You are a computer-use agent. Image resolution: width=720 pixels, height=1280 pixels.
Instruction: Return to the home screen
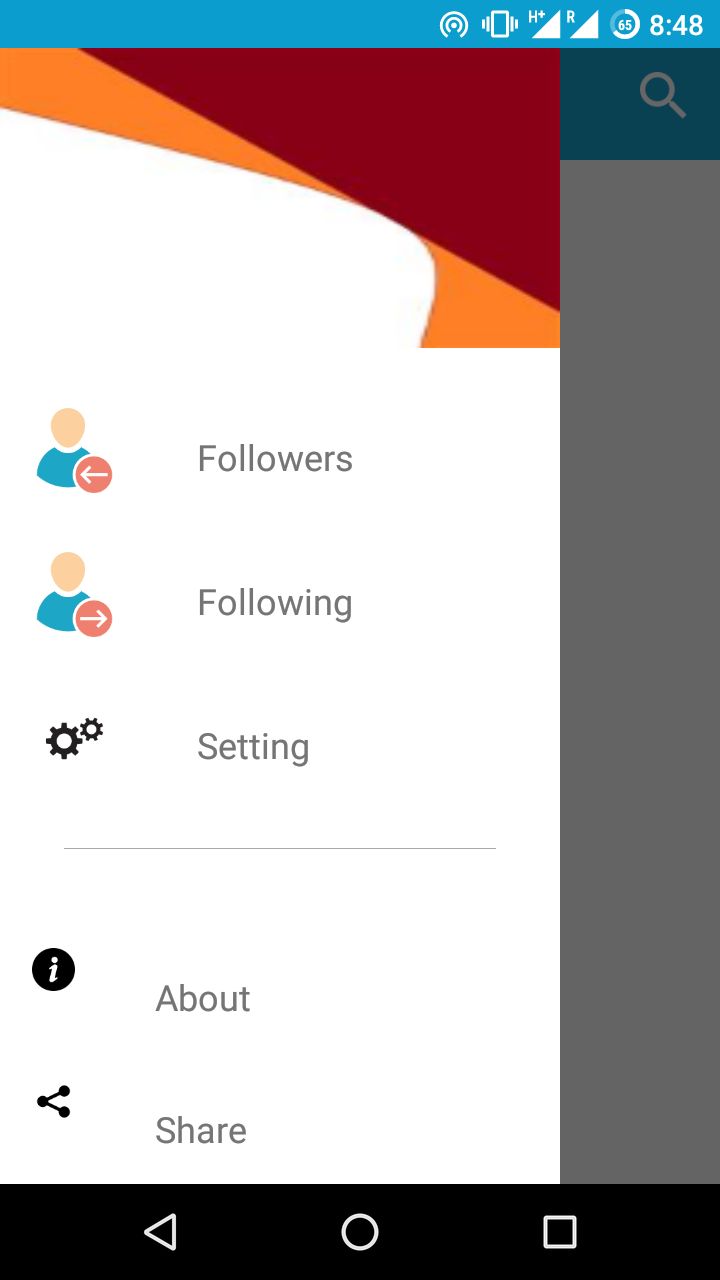tap(360, 1232)
